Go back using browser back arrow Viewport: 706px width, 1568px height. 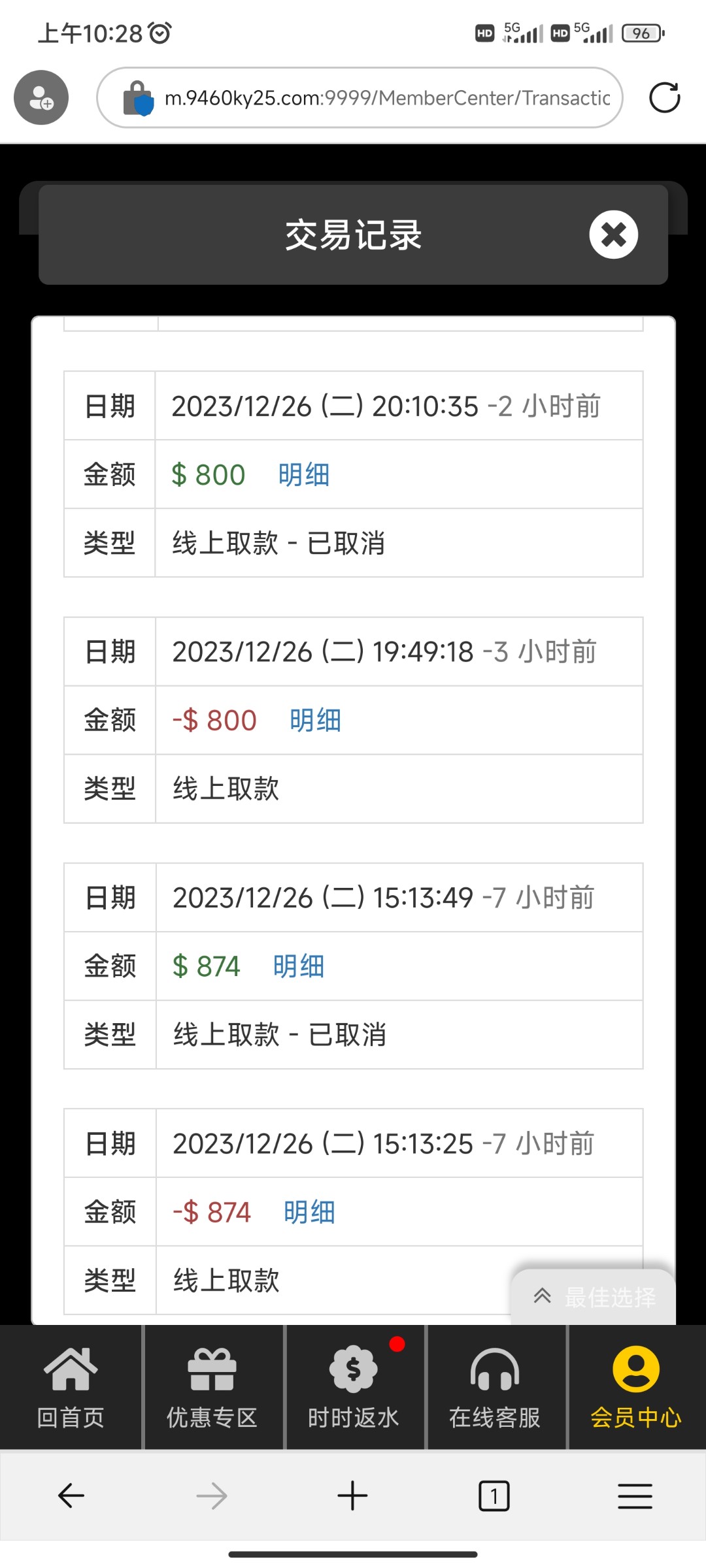[72, 1495]
